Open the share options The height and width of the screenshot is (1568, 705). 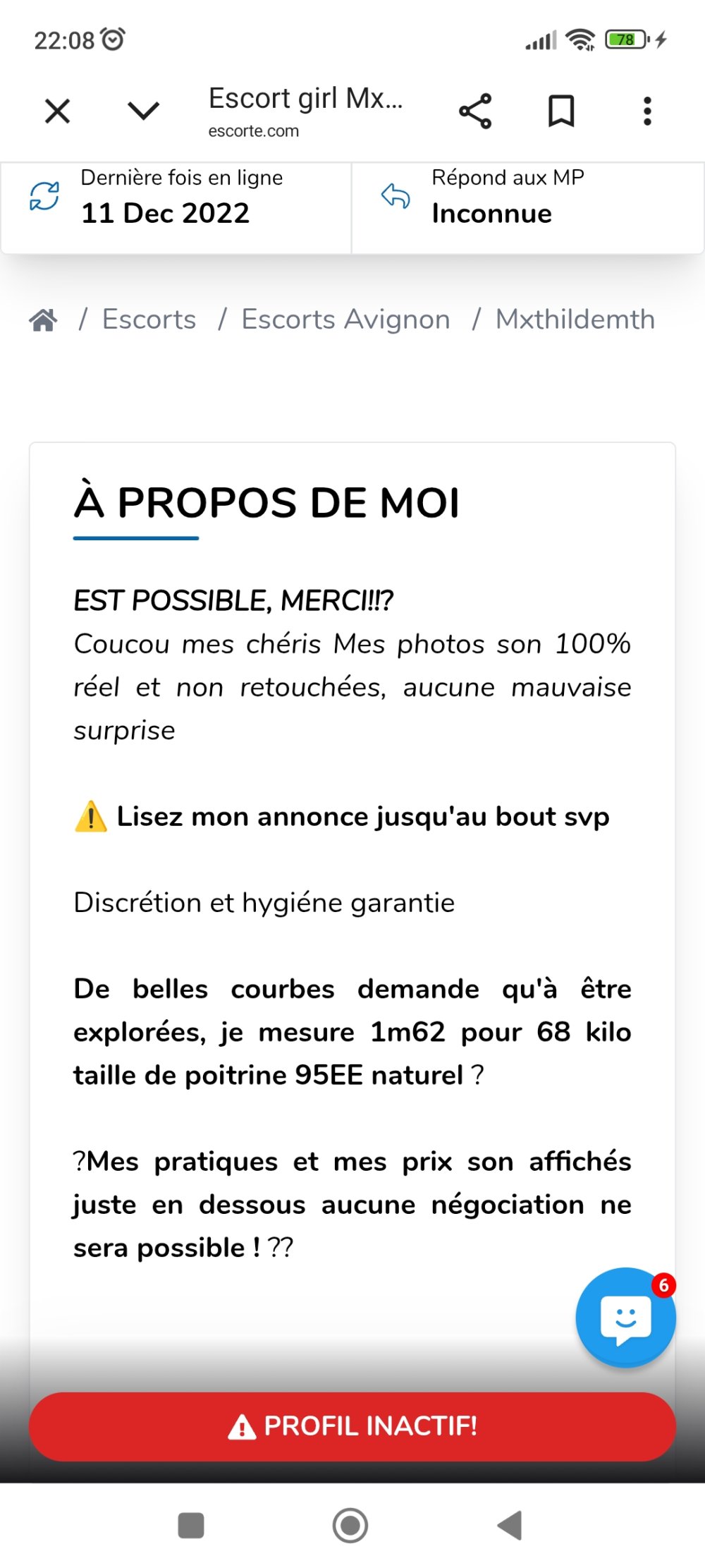coord(476,110)
